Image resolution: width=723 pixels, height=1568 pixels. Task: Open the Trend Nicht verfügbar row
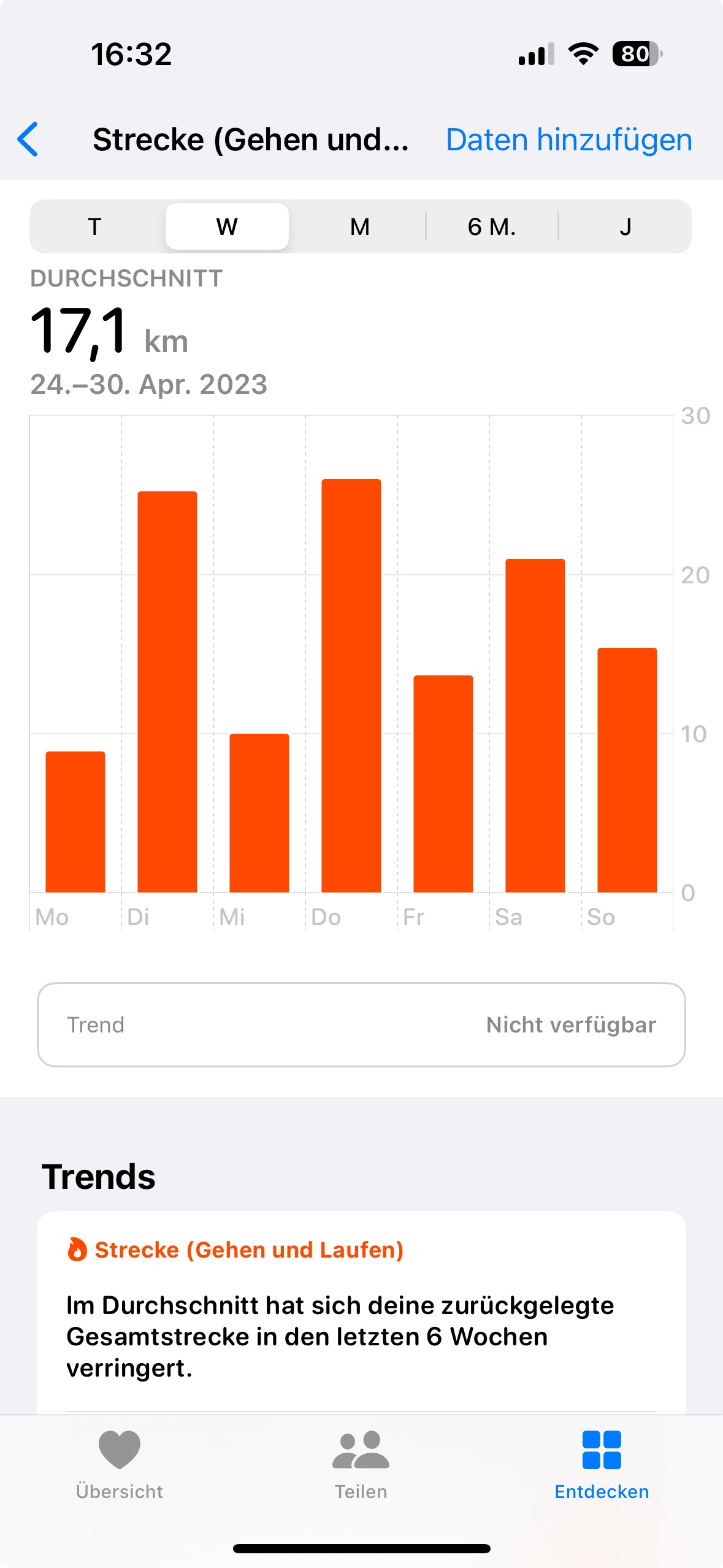click(361, 1024)
